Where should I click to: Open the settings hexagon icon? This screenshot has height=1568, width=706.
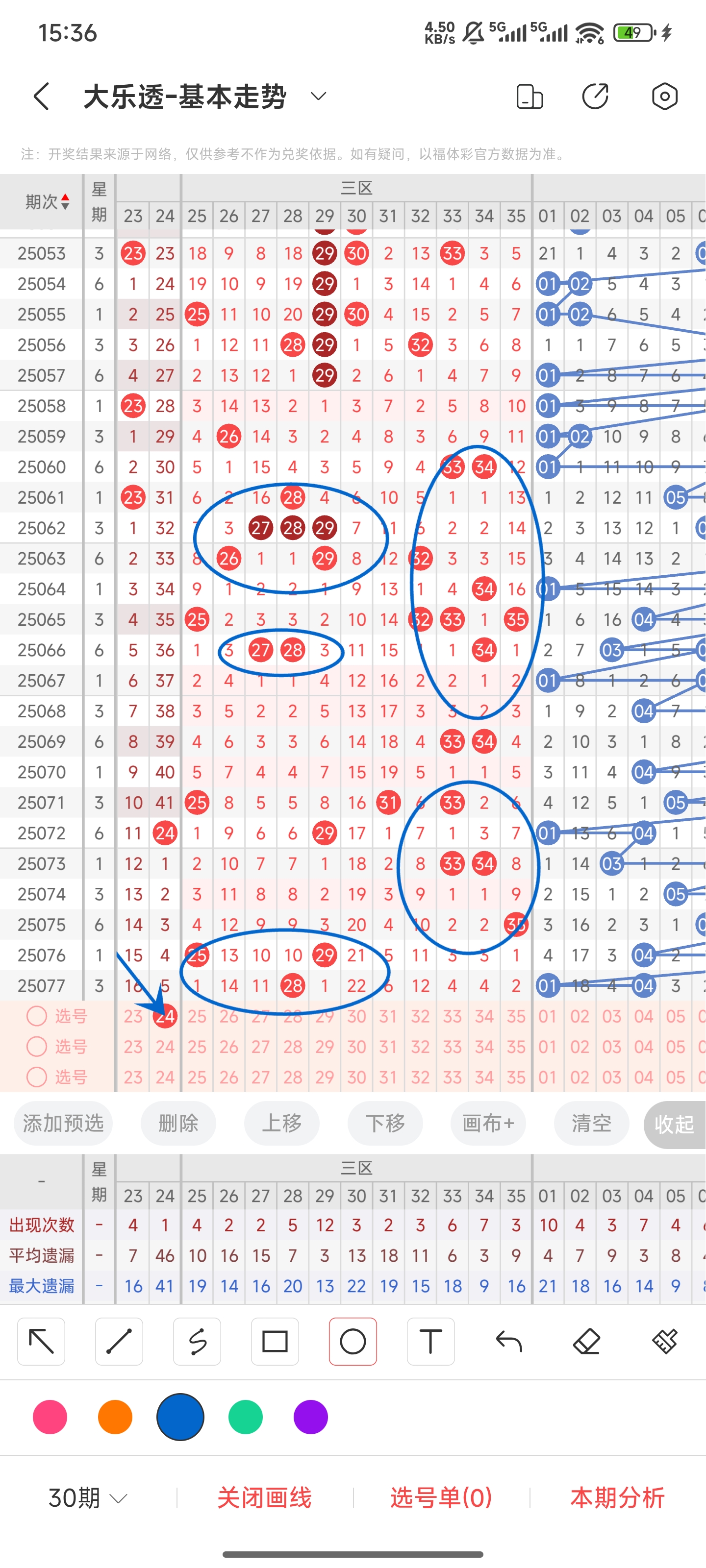pos(665,96)
